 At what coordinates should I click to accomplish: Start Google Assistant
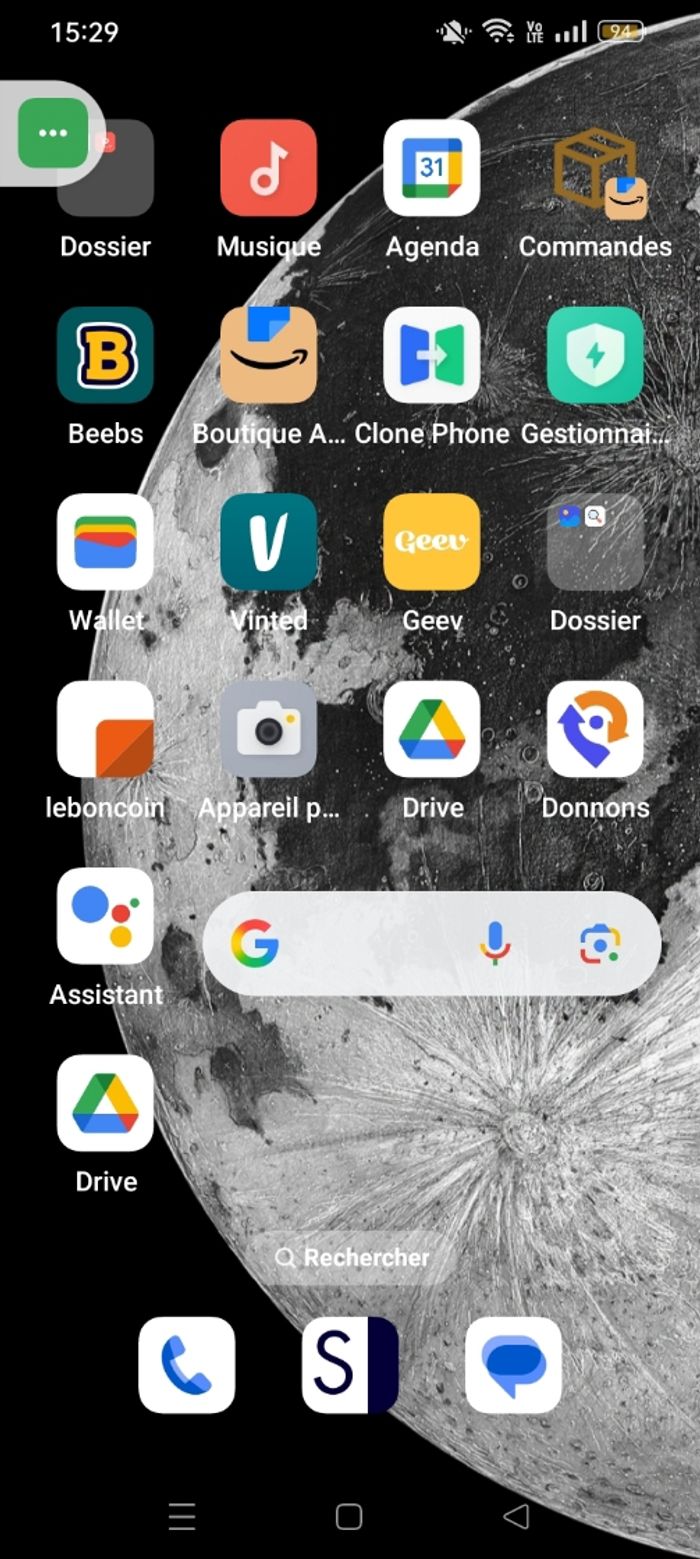(x=105, y=916)
